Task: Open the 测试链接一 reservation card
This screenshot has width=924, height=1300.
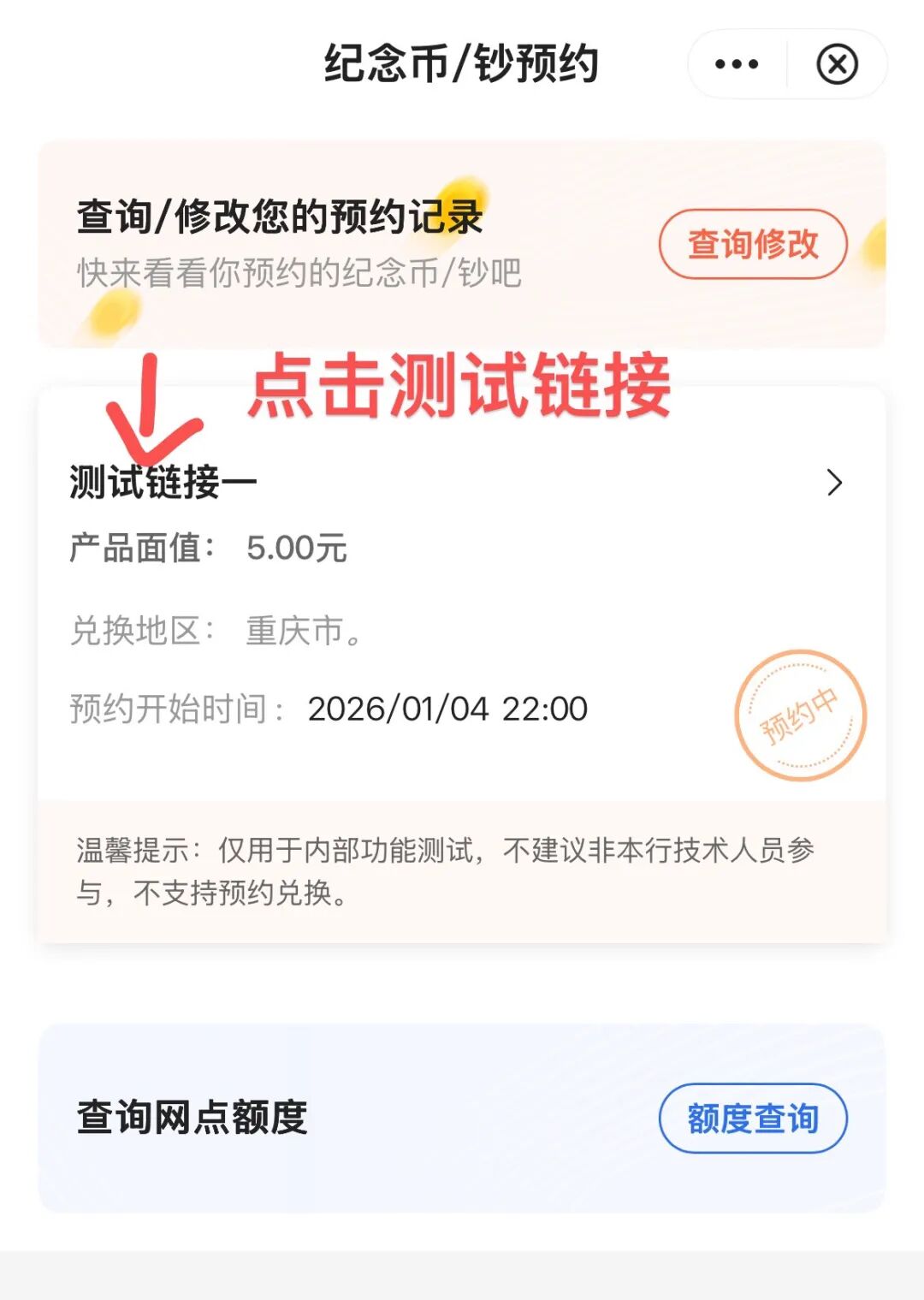Action: pos(462,484)
